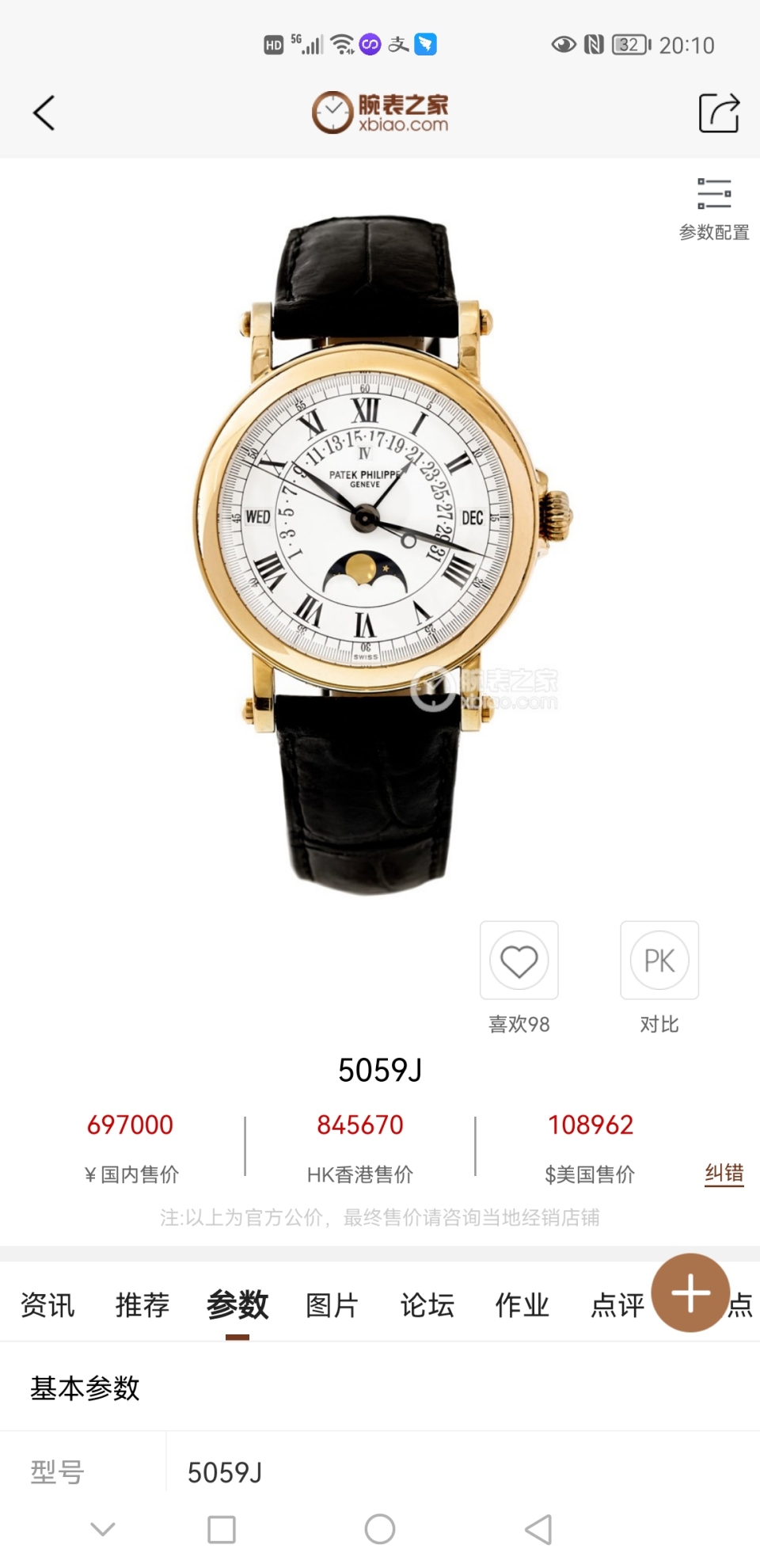Tap the system home button
760x1568 pixels.
click(x=380, y=1529)
